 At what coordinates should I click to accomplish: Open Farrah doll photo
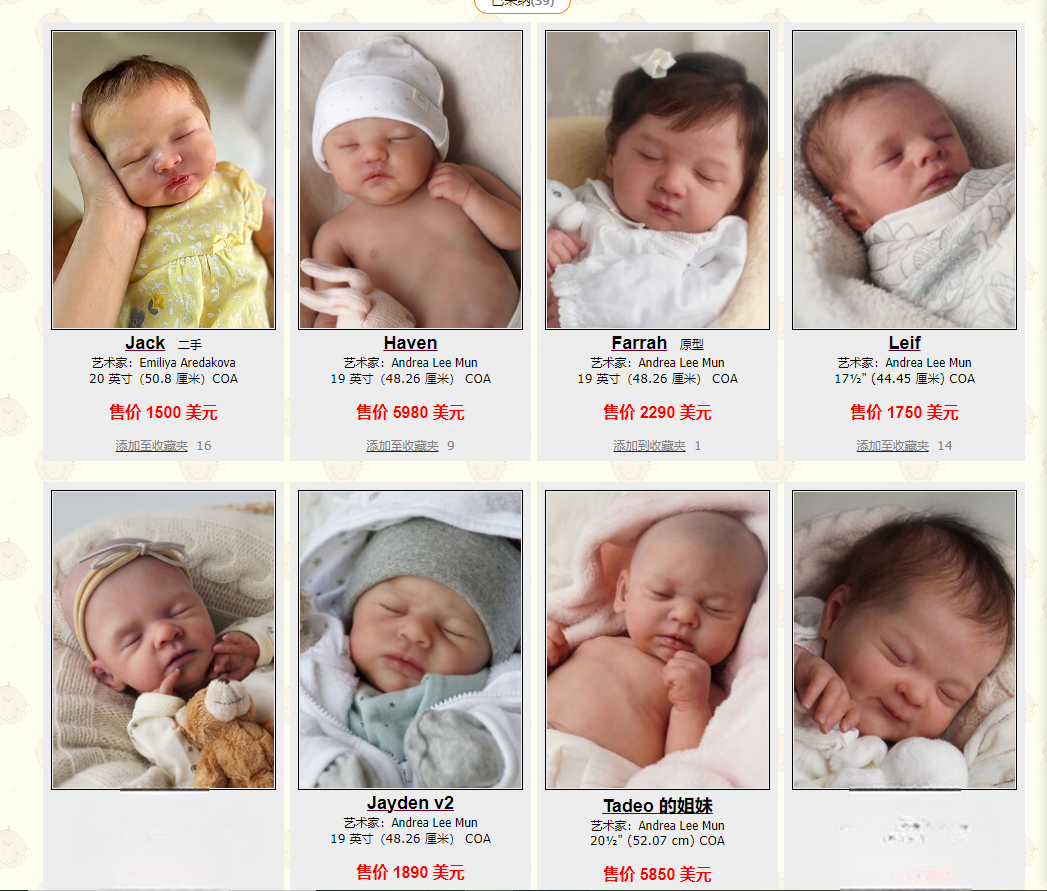tap(657, 180)
